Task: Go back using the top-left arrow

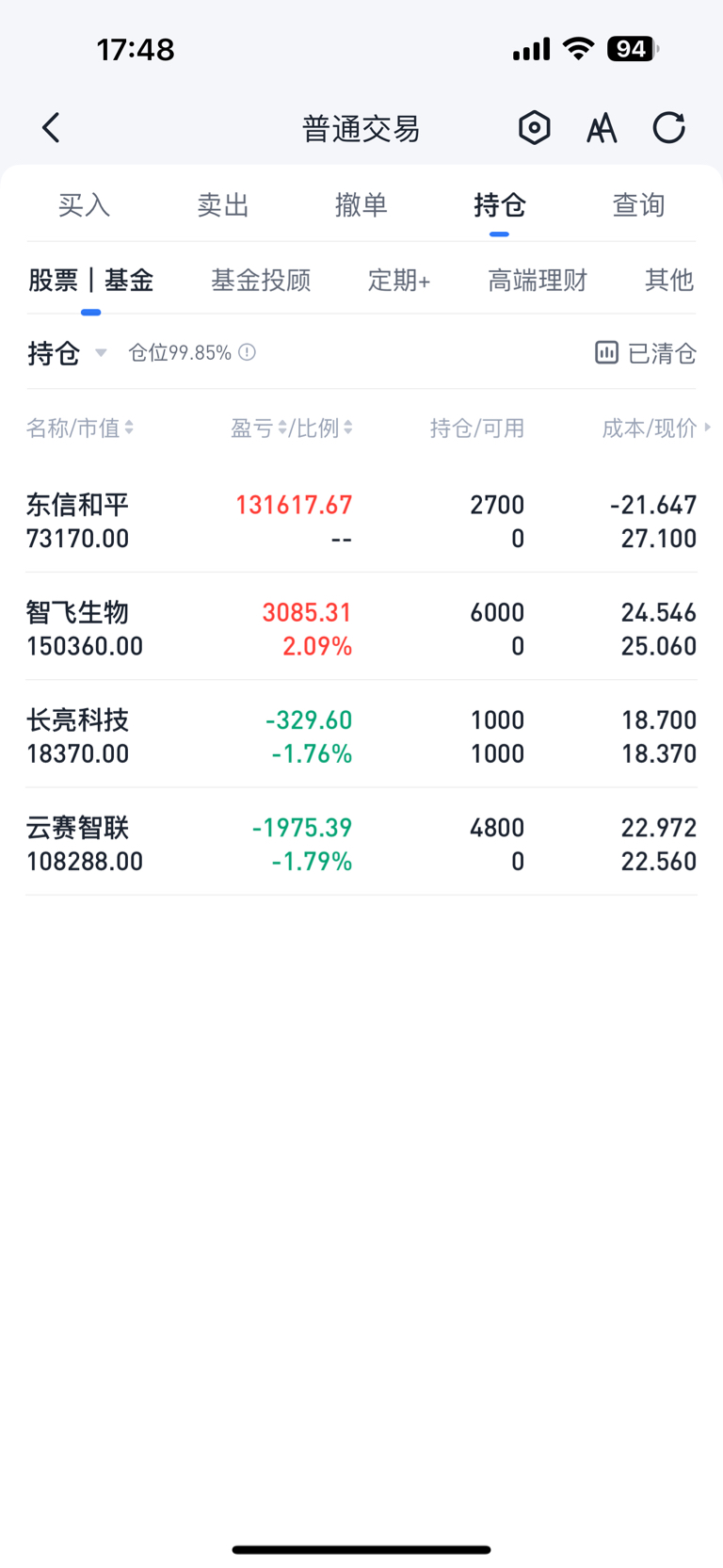Action: coord(52,128)
